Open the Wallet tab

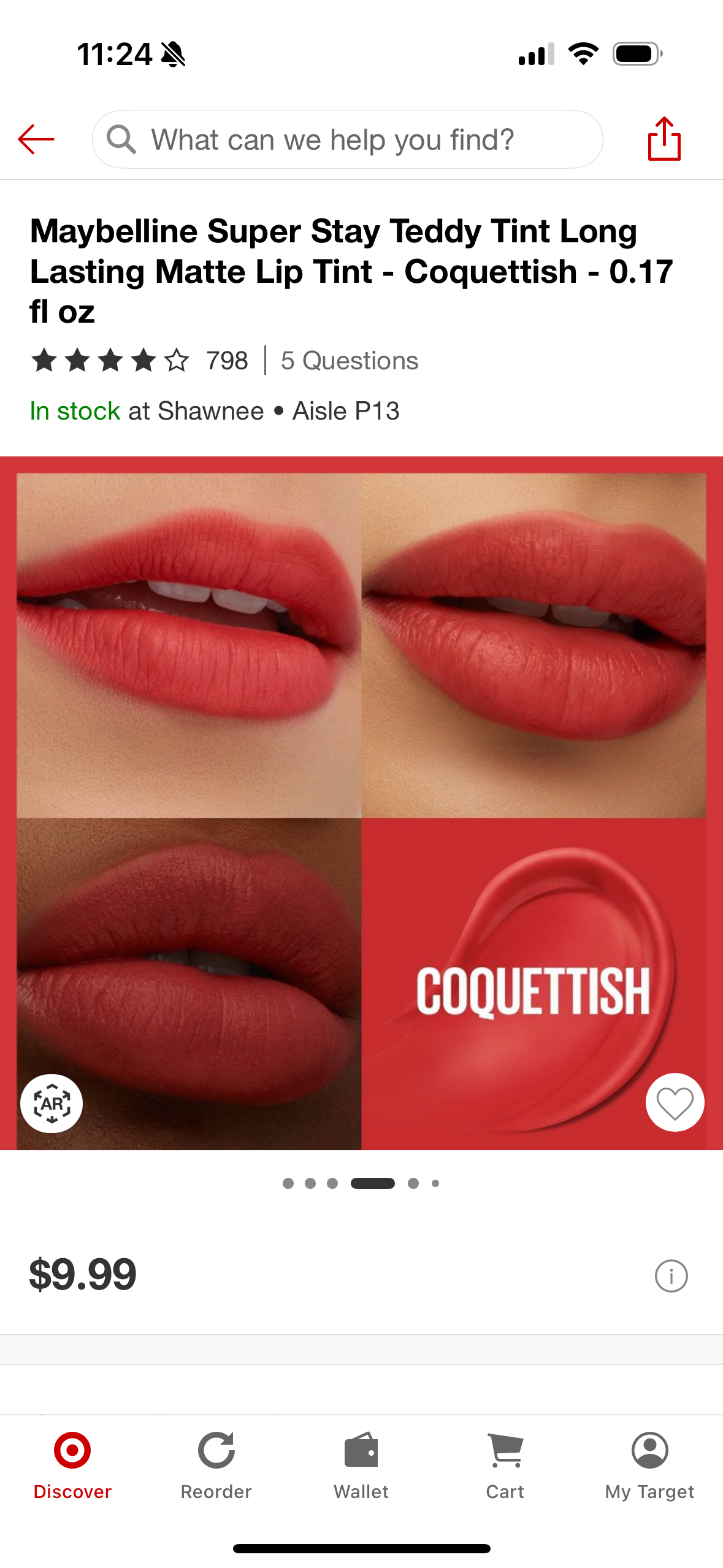coord(361,1466)
